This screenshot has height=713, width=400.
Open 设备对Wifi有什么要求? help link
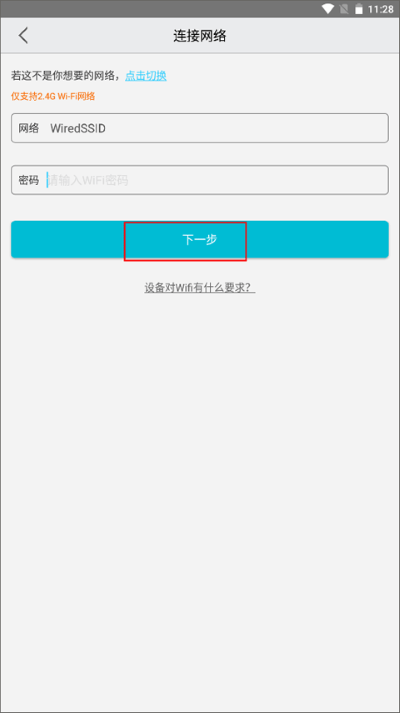click(x=200, y=288)
